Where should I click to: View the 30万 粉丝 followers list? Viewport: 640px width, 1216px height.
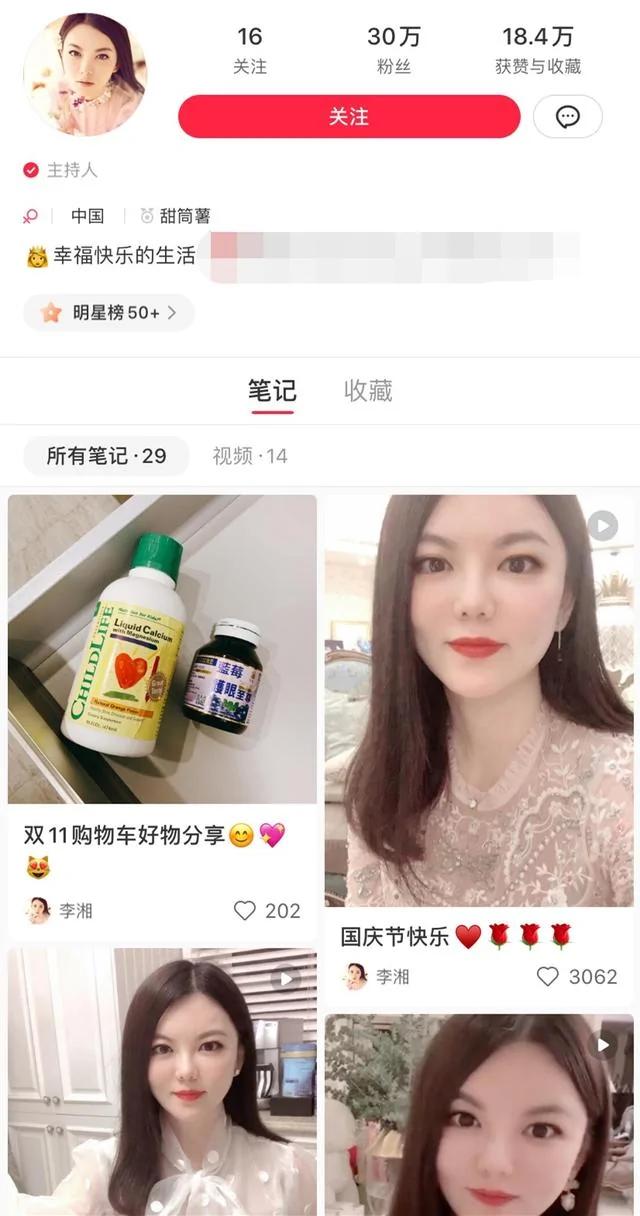click(x=394, y=50)
